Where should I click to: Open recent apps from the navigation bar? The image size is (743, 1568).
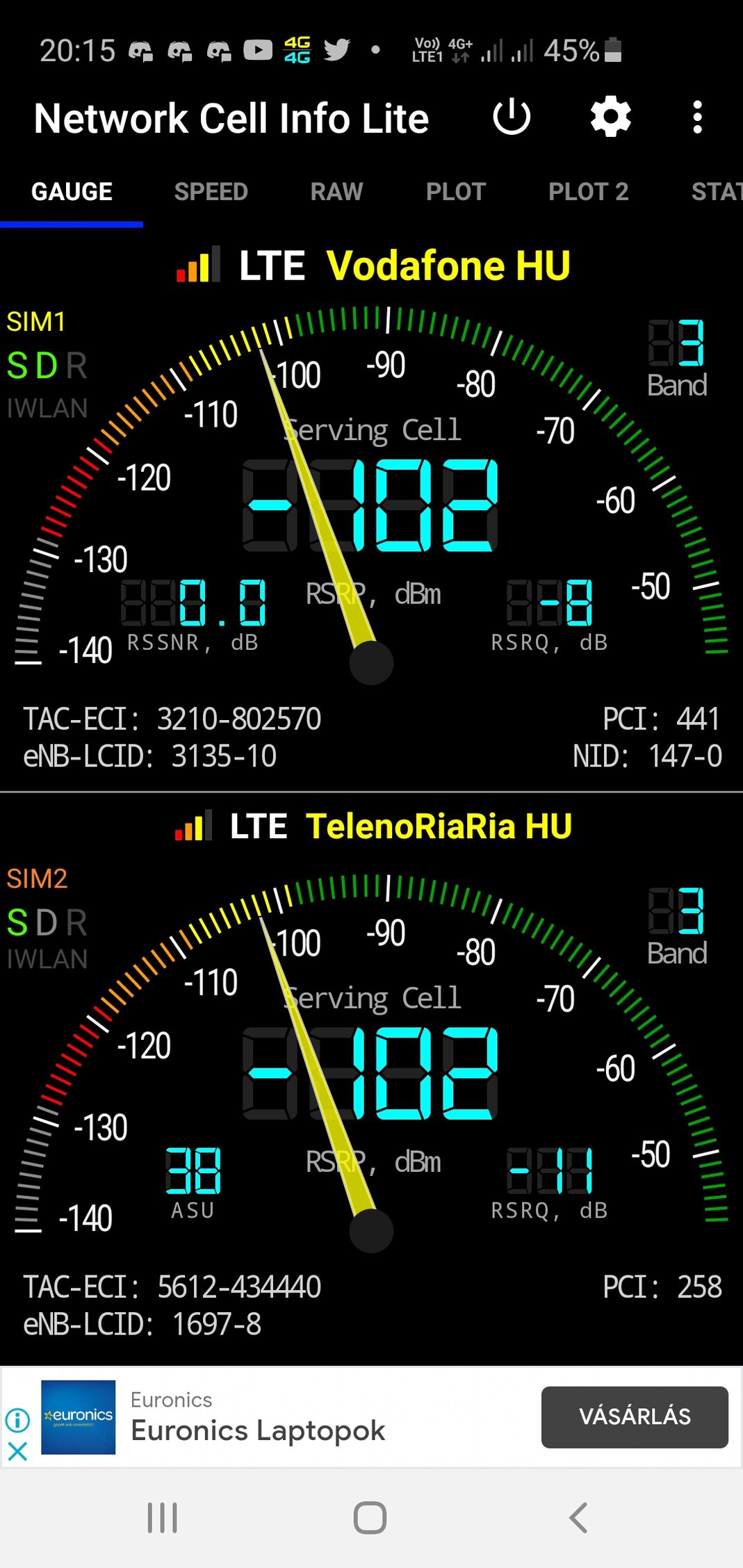(x=163, y=1517)
